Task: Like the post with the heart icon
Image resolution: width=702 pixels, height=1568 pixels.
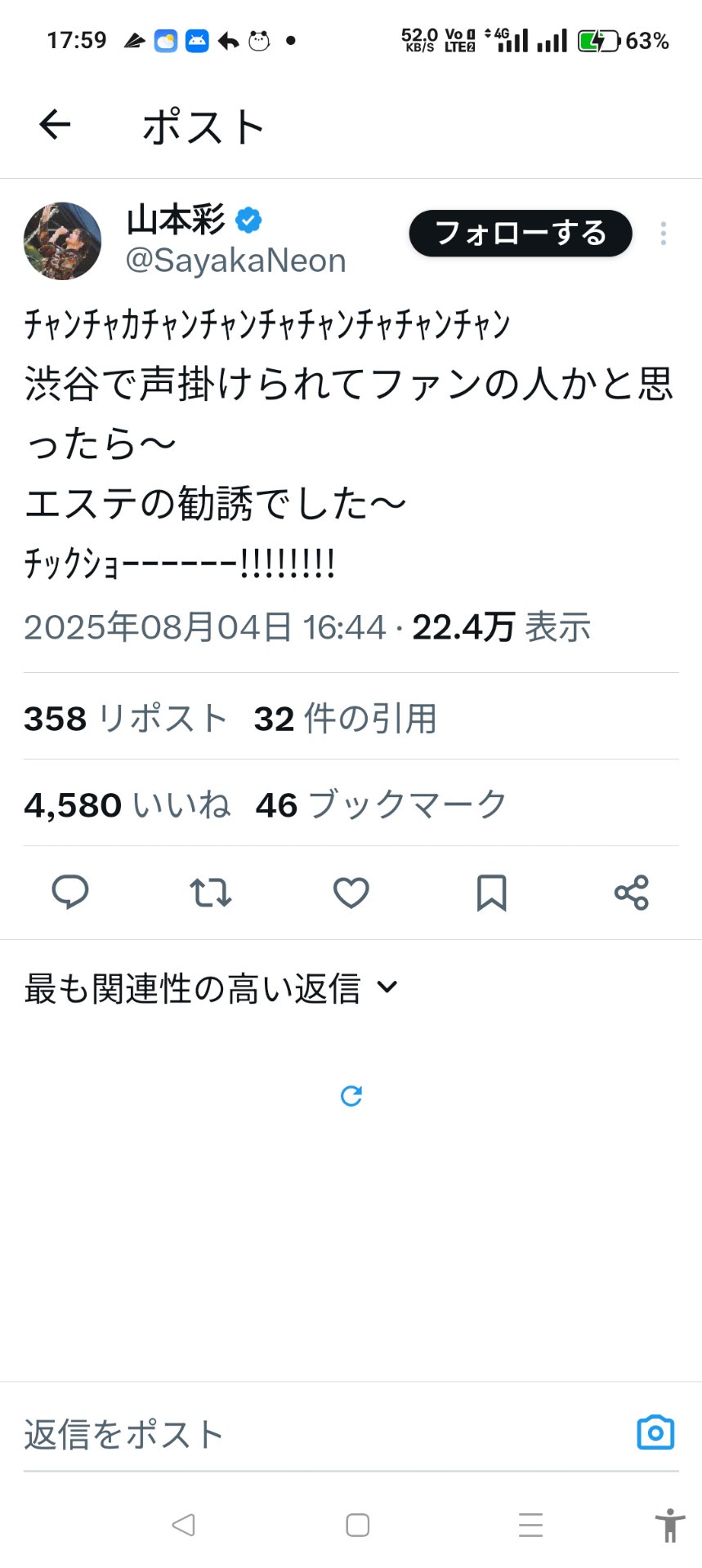Action: point(351,893)
